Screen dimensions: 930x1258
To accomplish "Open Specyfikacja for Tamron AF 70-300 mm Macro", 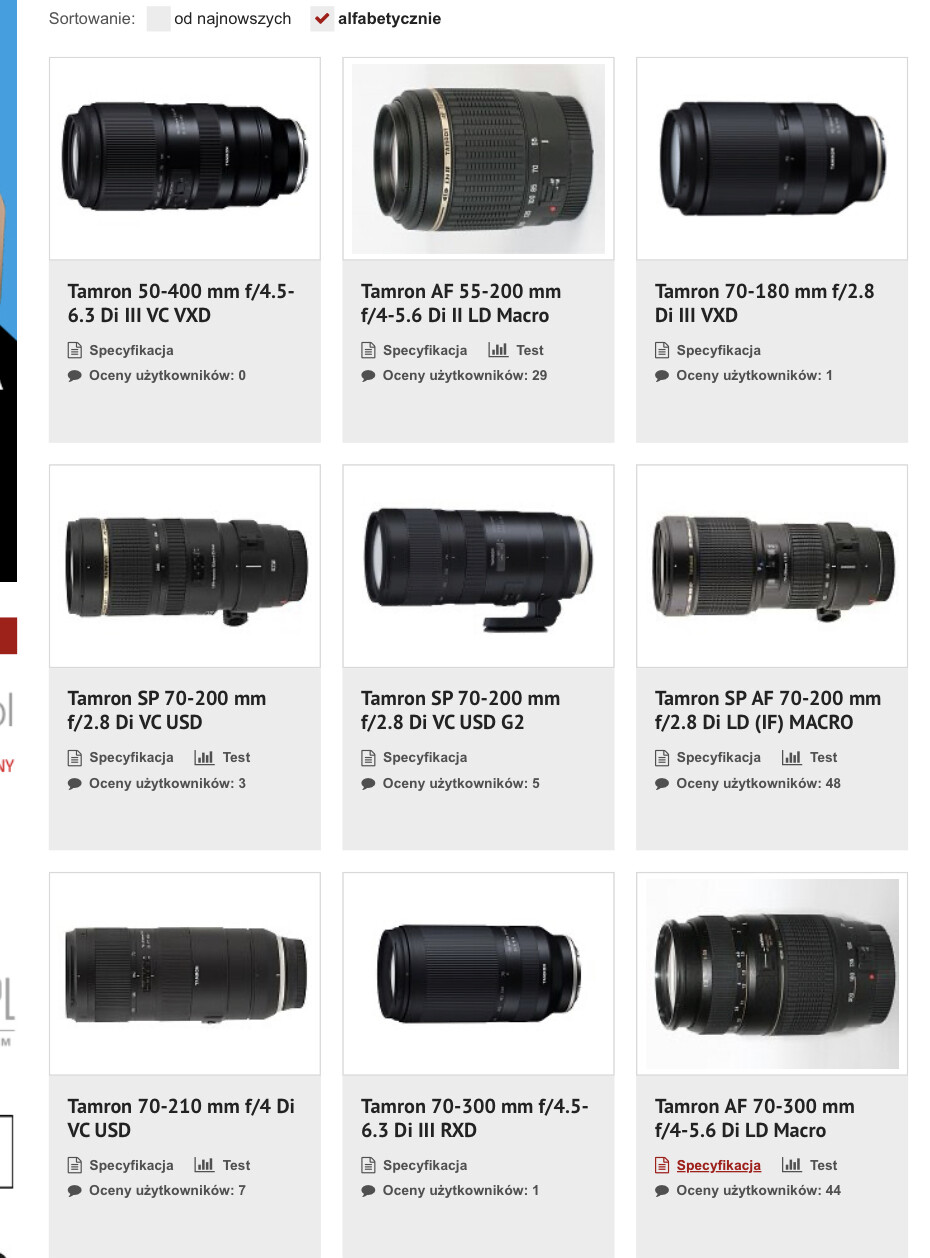I will tap(718, 1165).
